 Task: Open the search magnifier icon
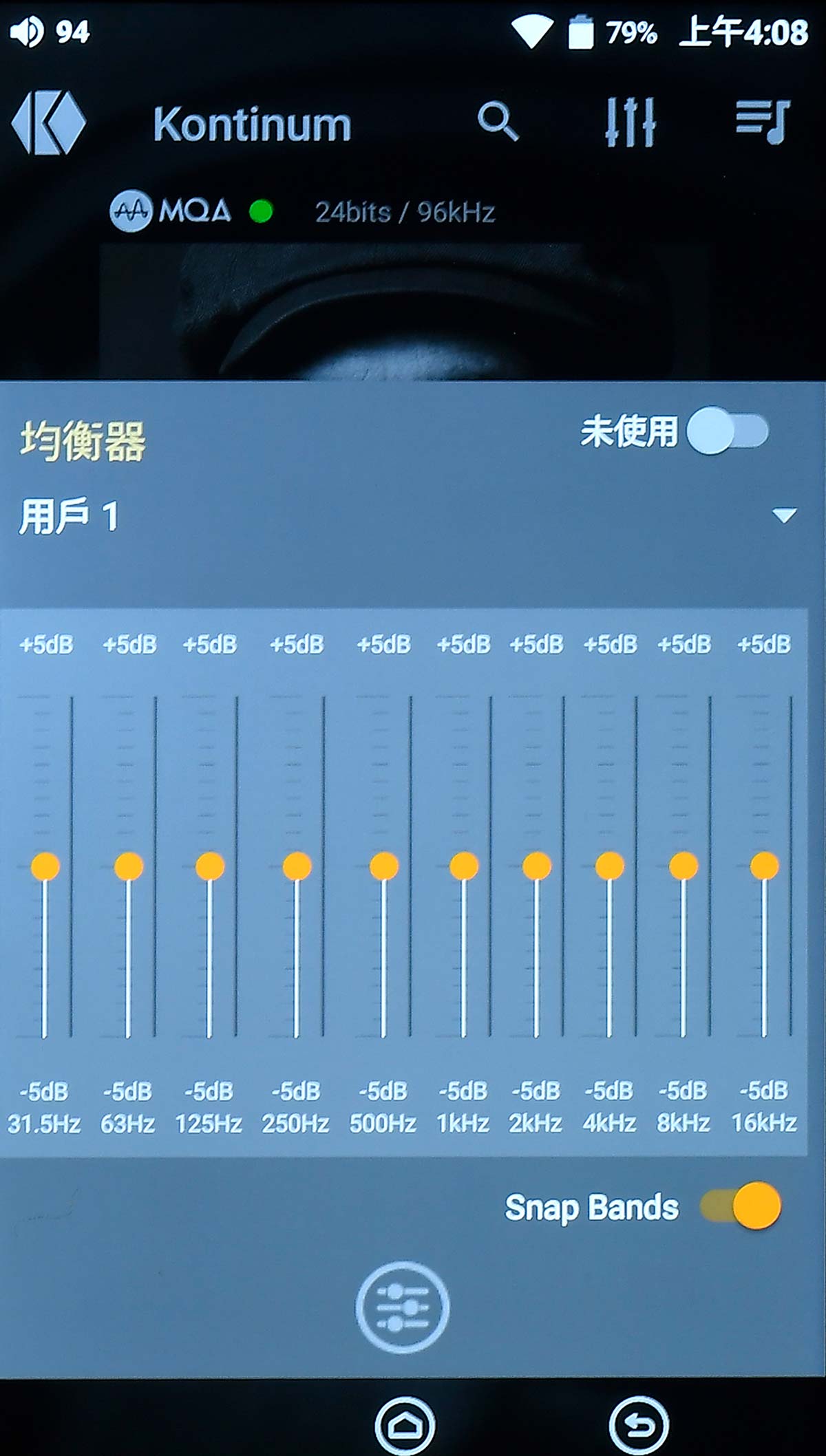498,121
